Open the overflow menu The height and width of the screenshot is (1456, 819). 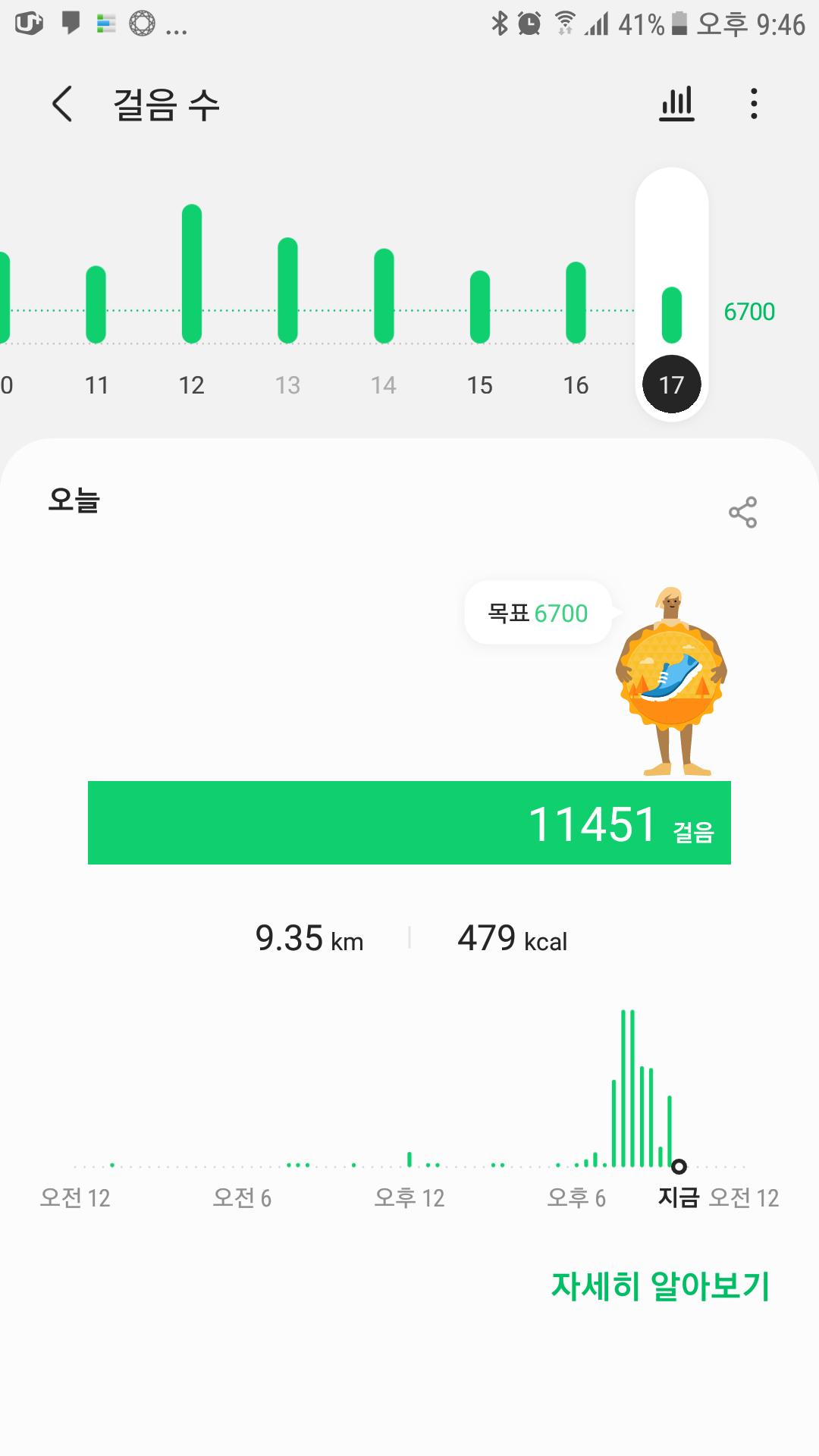pos(753,104)
